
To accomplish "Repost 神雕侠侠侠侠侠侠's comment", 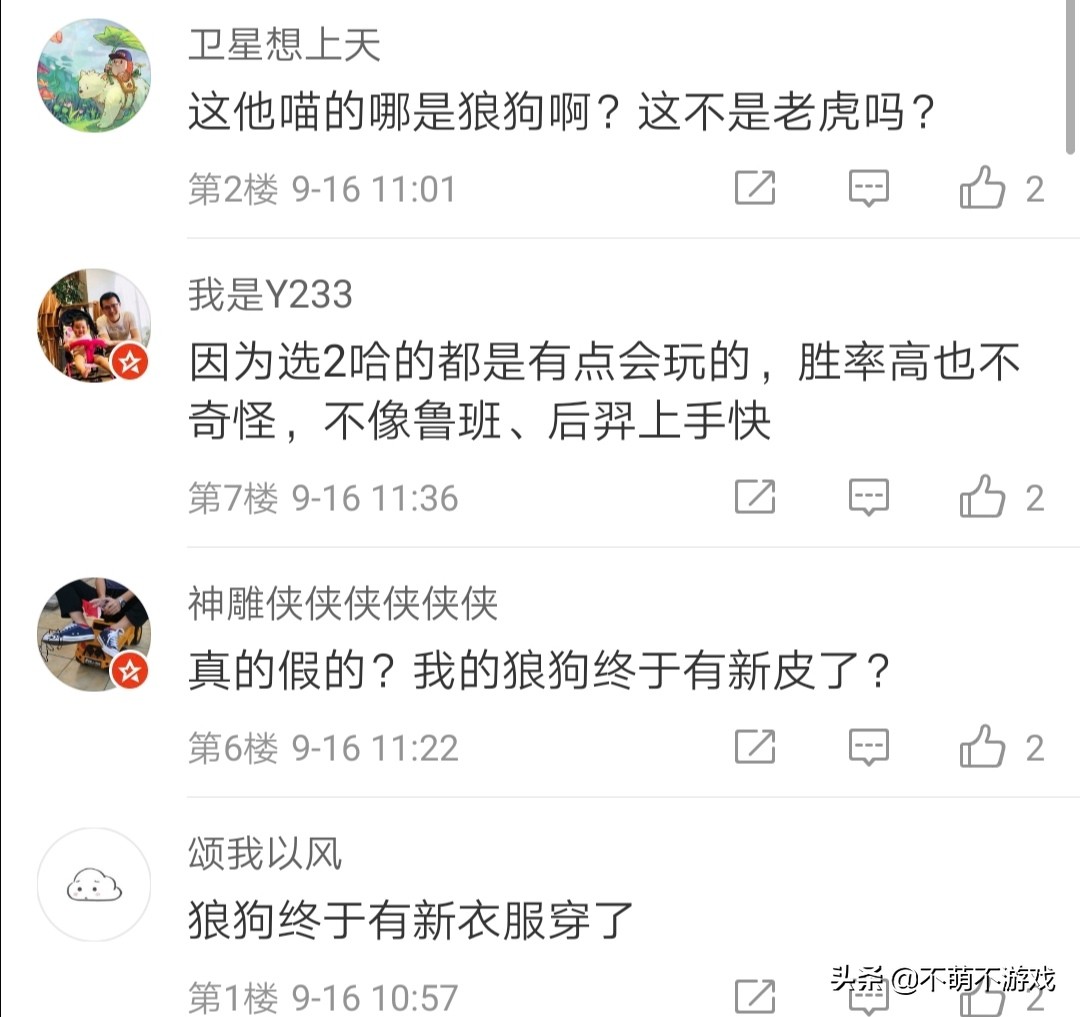I will [x=755, y=747].
